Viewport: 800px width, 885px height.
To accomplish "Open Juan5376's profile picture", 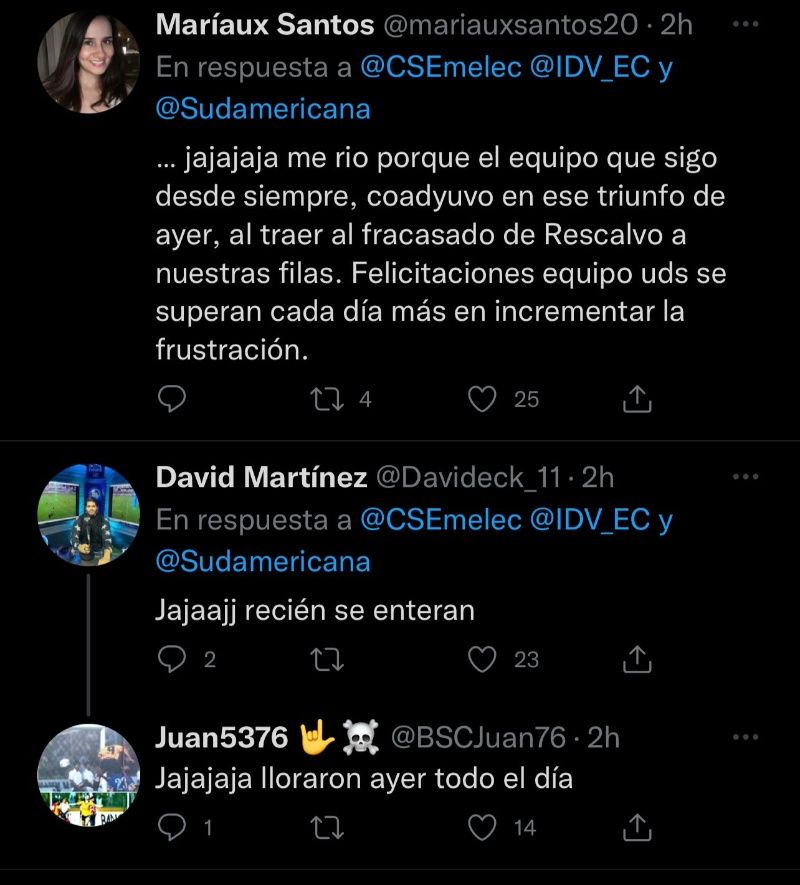I will (88, 774).
